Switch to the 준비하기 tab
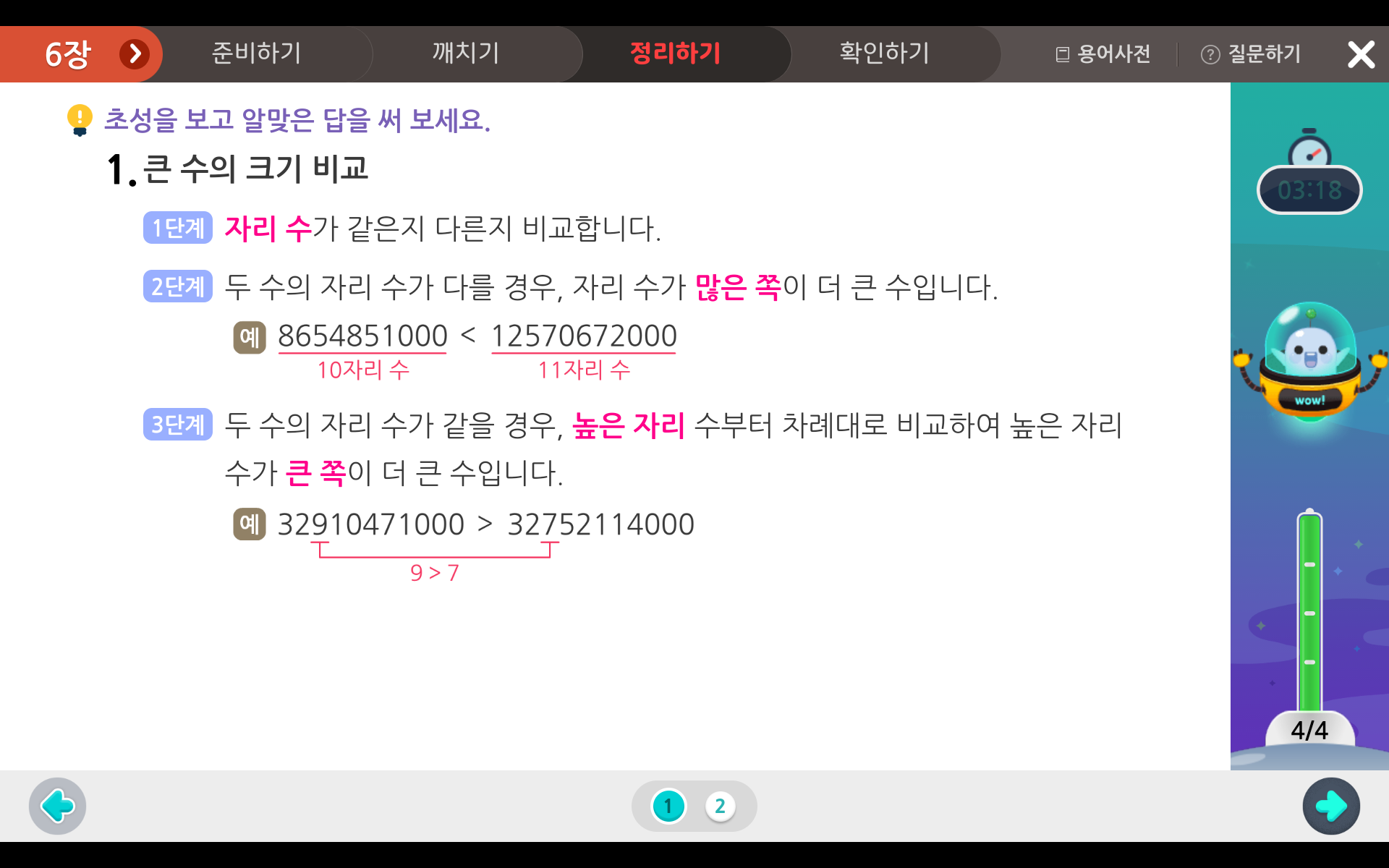Image resolution: width=1389 pixels, height=868 pixels. tap(256, 54)
